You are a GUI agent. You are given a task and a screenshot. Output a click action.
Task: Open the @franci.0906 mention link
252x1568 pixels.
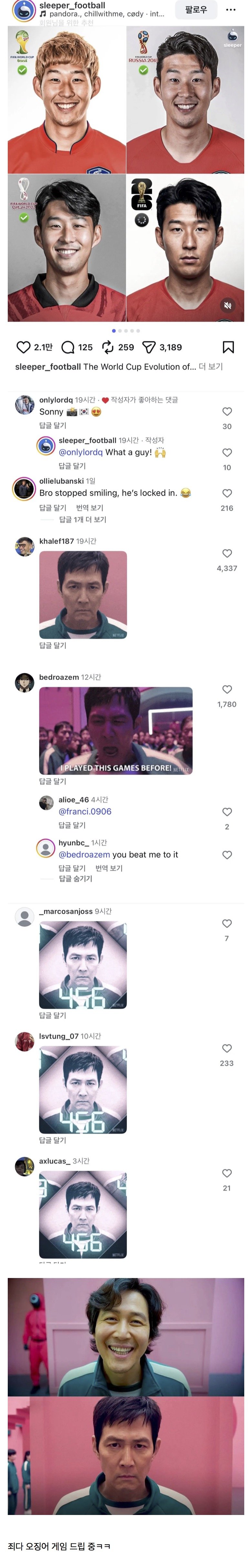pyautogui.click(x=85, y=811)
